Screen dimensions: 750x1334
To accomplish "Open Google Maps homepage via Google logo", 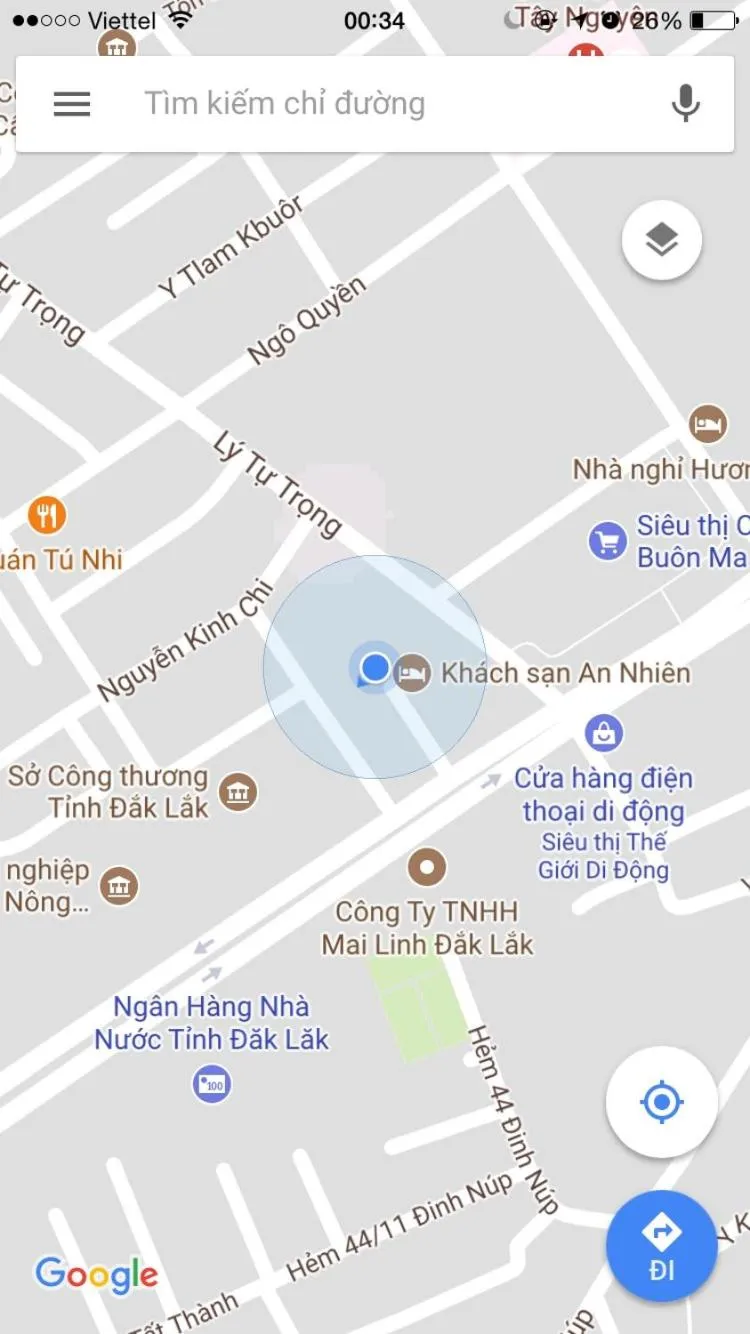I will tap(95, 1274).
